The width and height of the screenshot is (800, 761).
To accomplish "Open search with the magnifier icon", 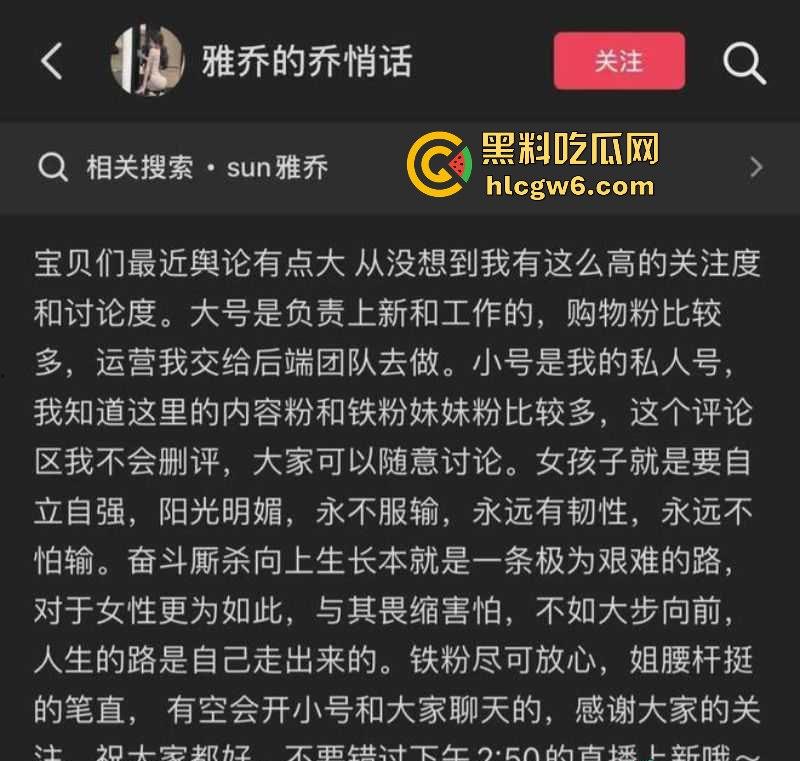I will (x=744, y=62).
